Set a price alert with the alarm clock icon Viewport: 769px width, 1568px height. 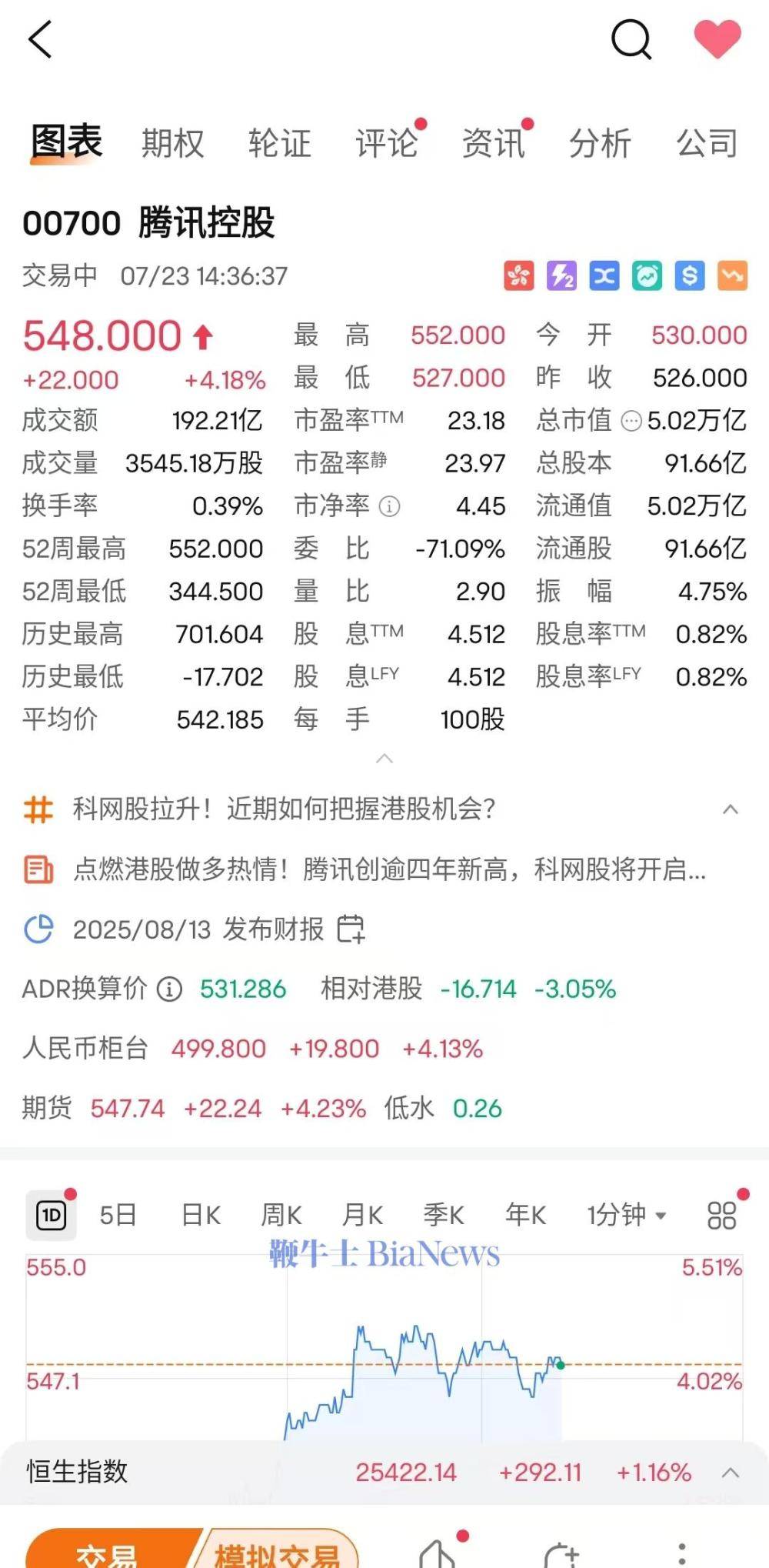(647, 275)
